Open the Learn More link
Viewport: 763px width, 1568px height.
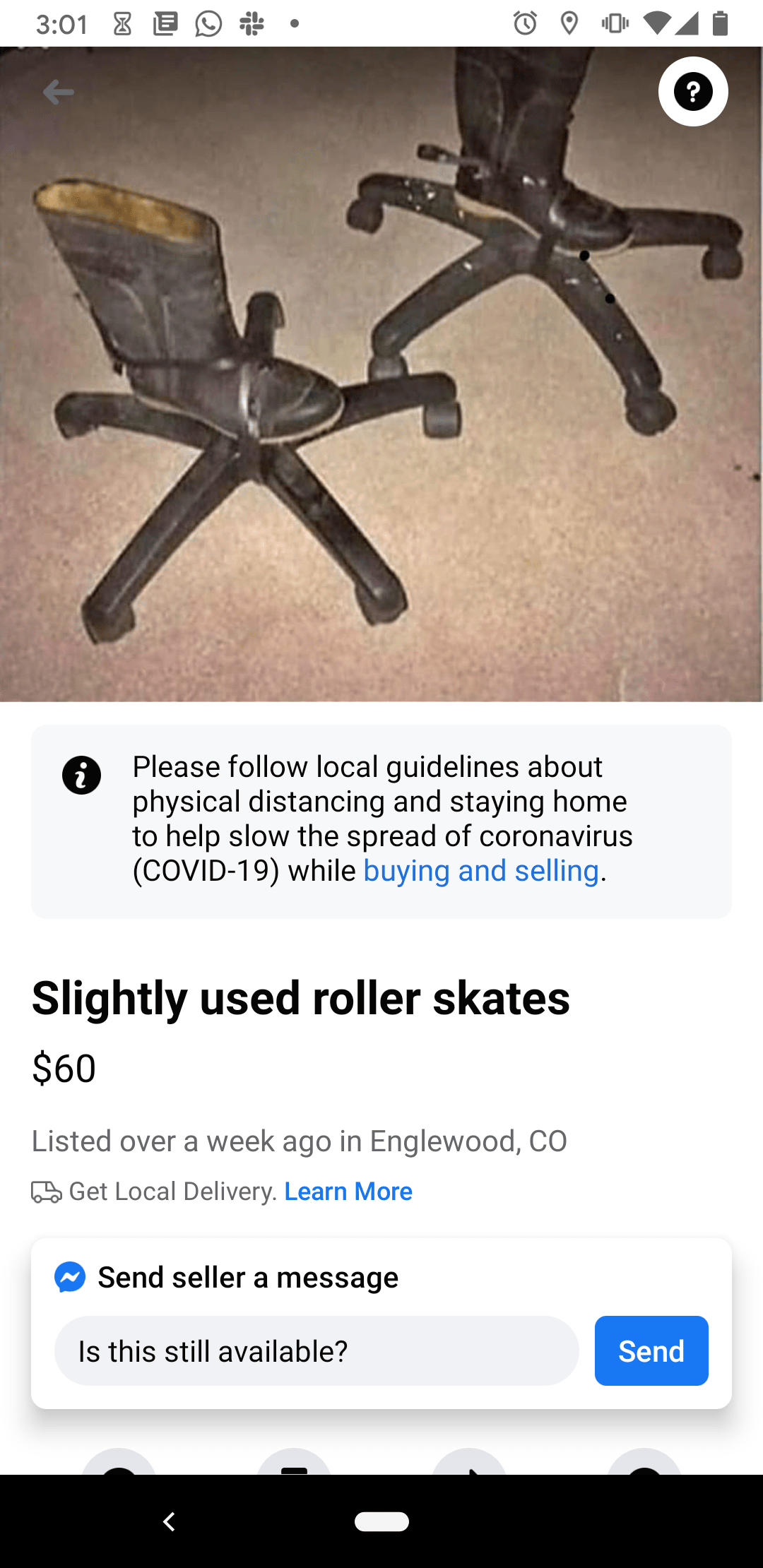[x=348, y=1191]
